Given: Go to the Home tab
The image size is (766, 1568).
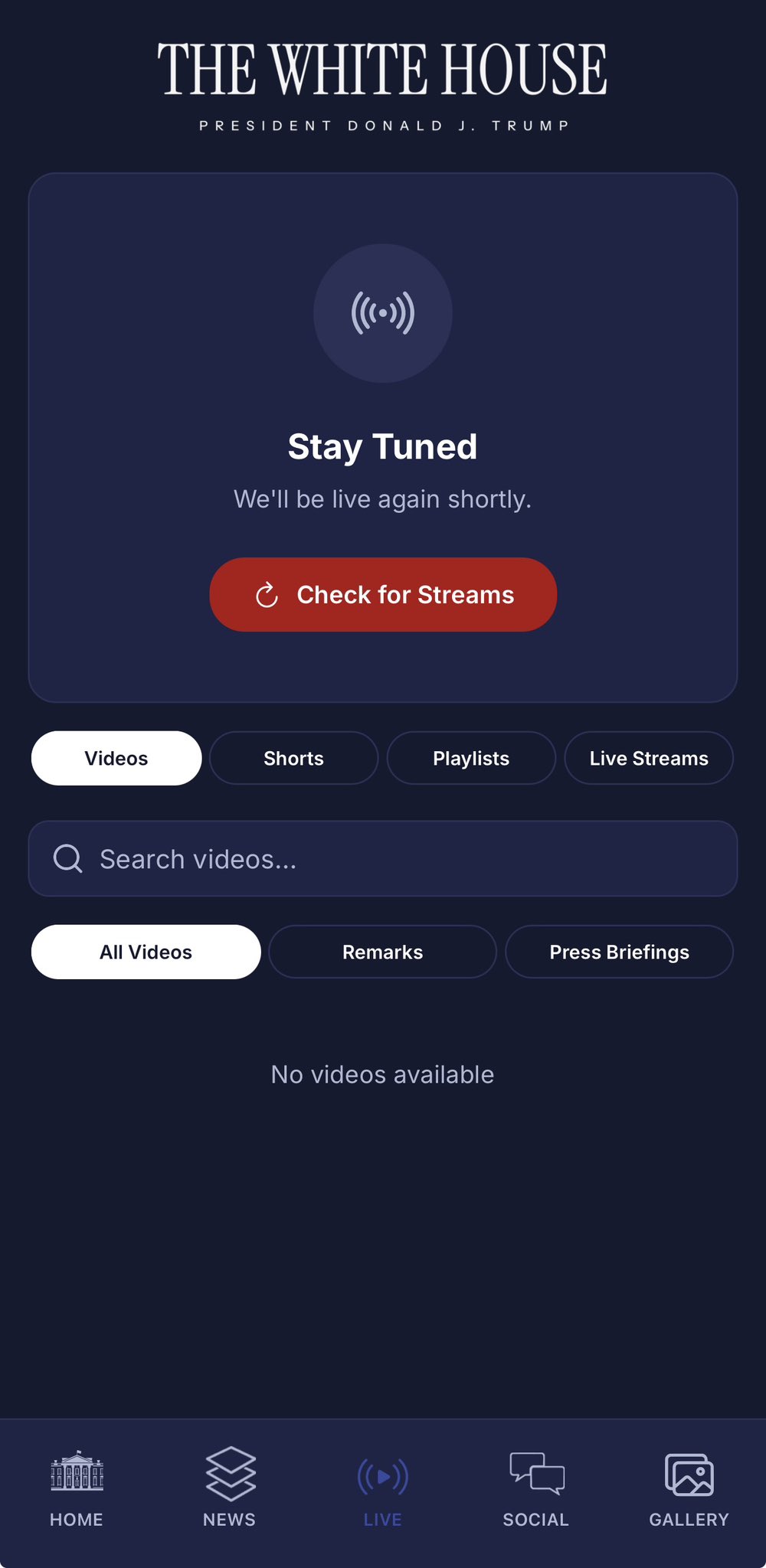Looking at the screenshot, I should [x=77, y=1487].
